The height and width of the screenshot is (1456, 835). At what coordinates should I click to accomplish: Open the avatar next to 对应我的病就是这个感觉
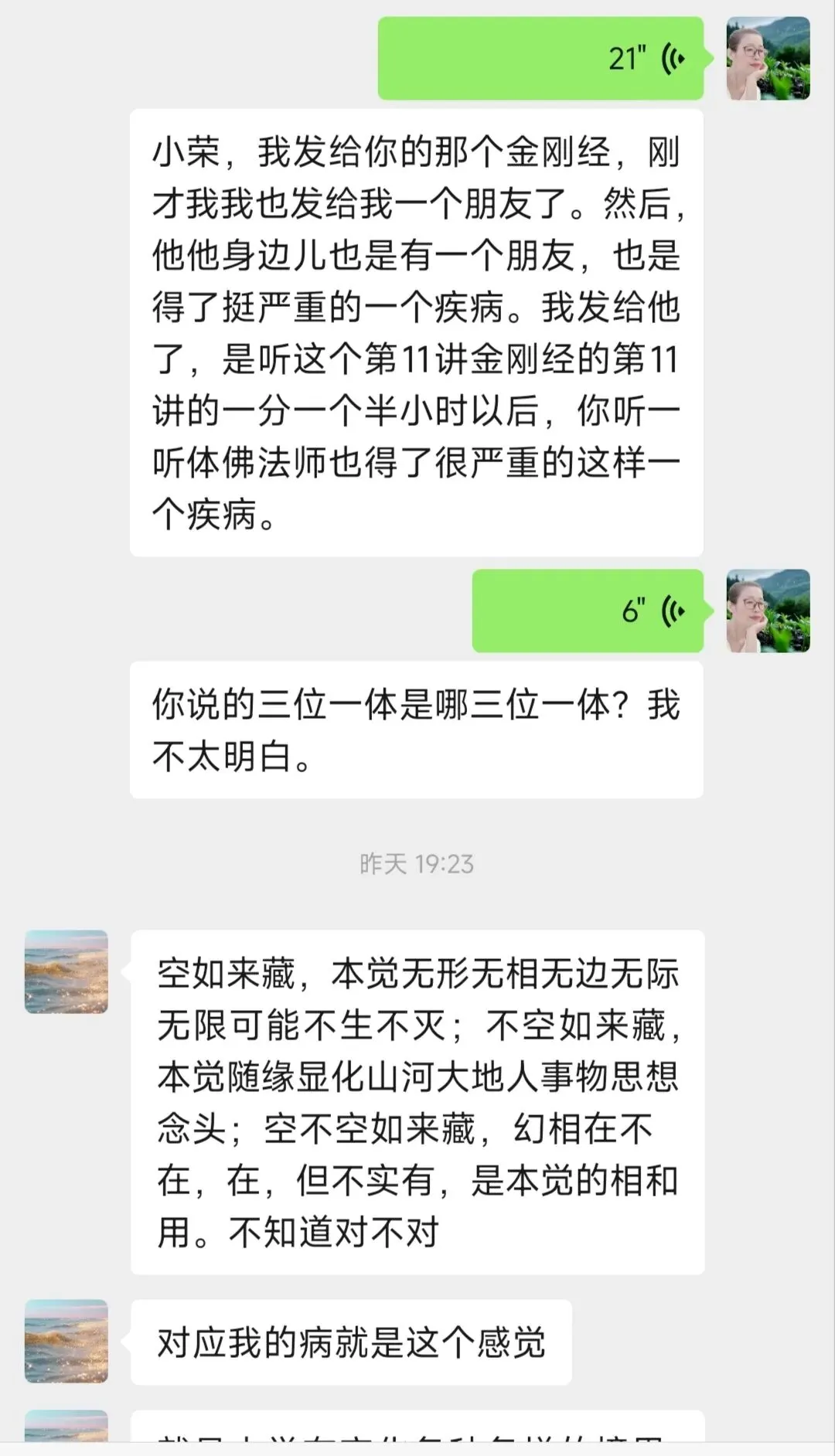click(x=66, y=1341)
